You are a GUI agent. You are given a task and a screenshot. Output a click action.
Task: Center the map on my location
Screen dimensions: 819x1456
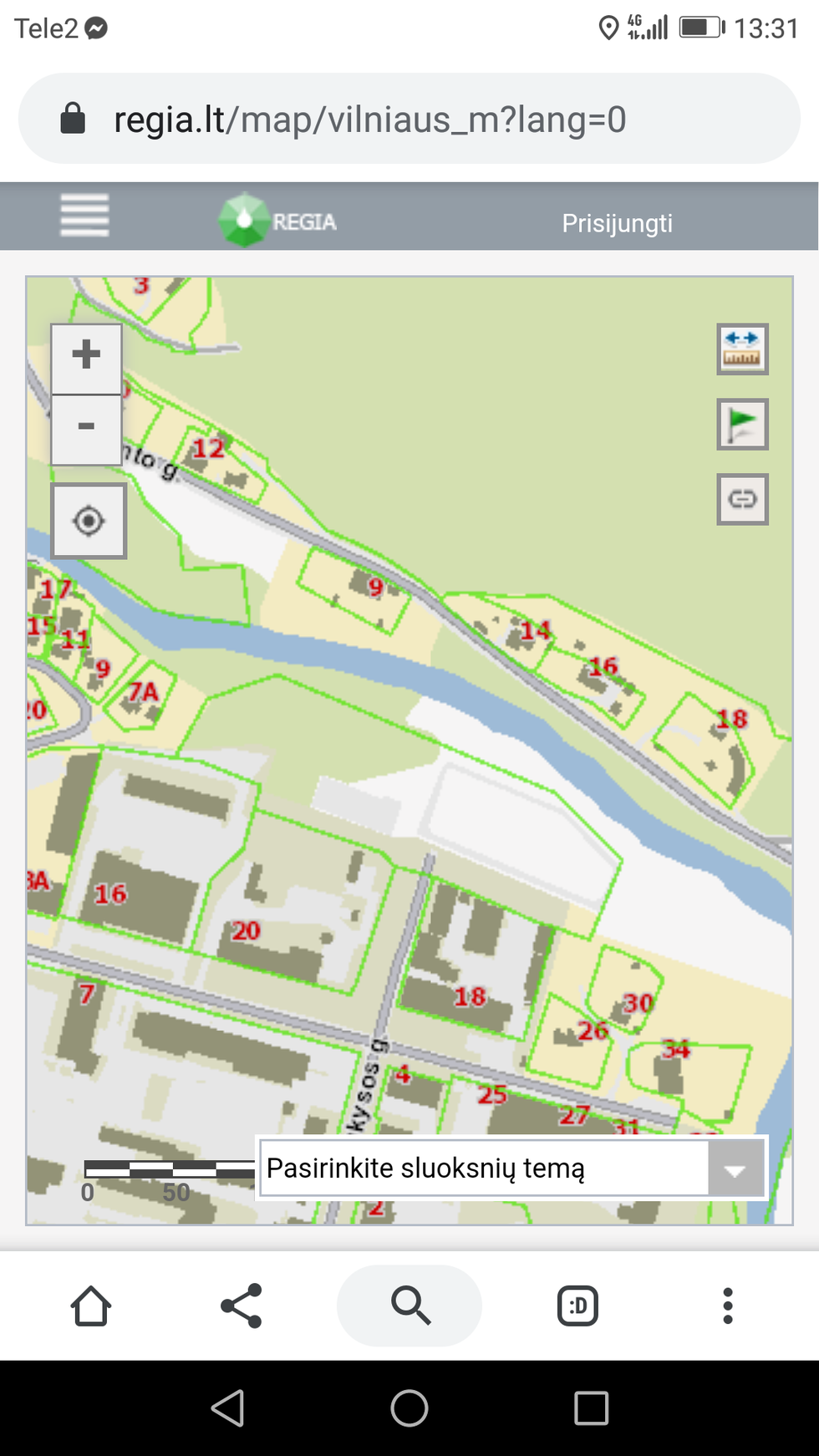click(89, 521)
